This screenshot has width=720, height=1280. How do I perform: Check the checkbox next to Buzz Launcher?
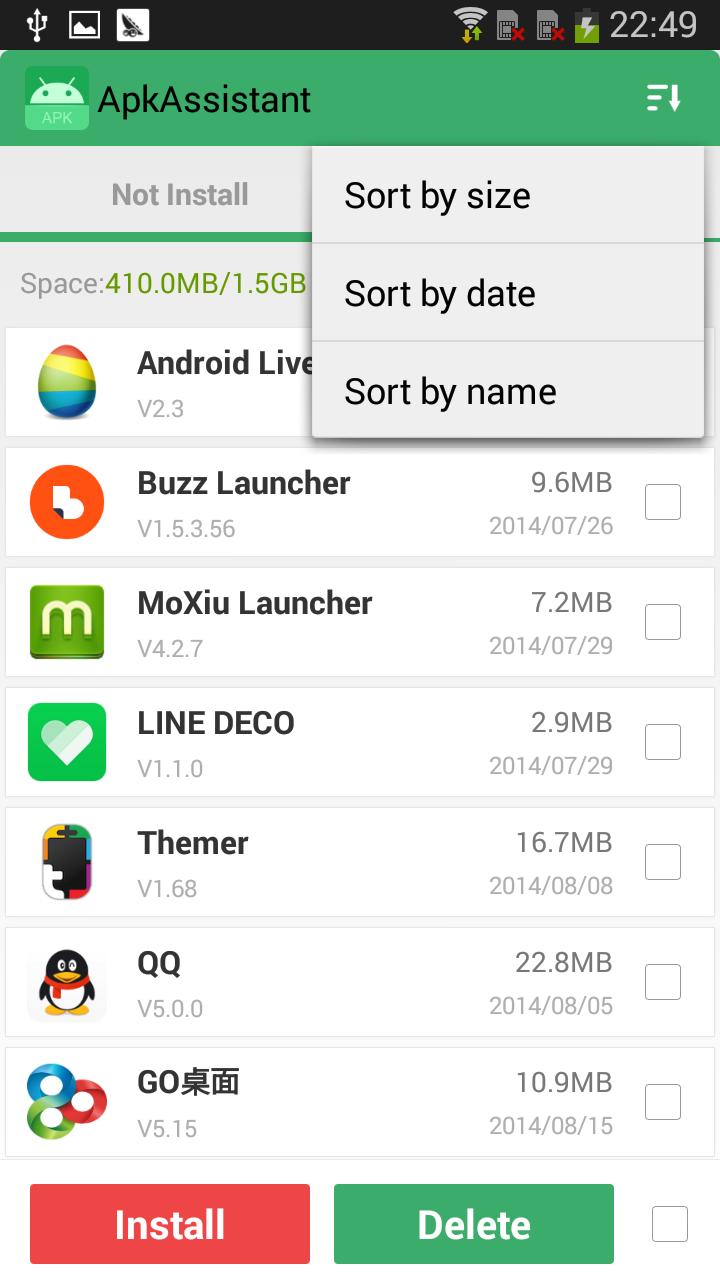[x=662, y=501]
